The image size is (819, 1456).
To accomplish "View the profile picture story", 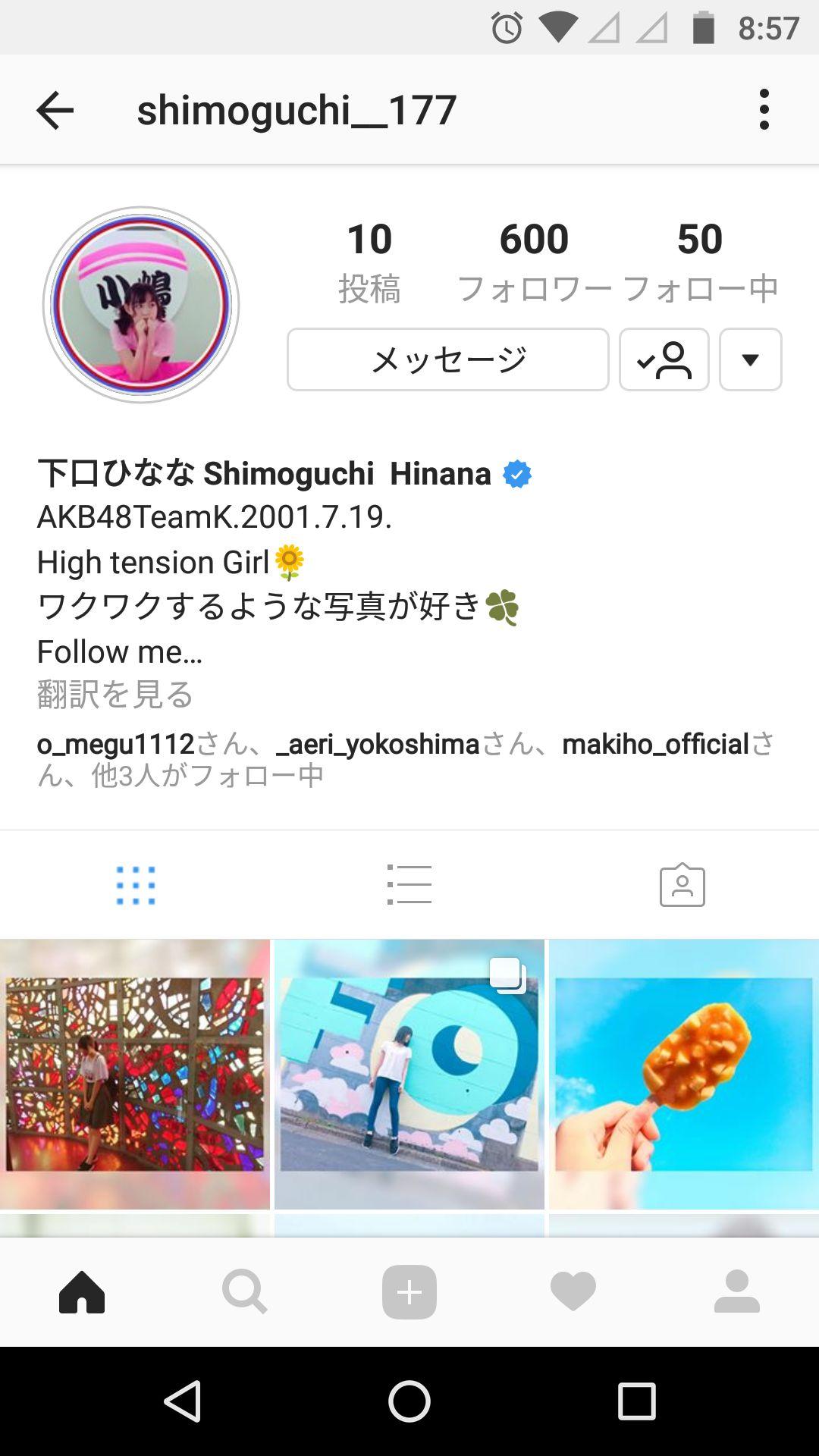I will click(x=141, y=305).
